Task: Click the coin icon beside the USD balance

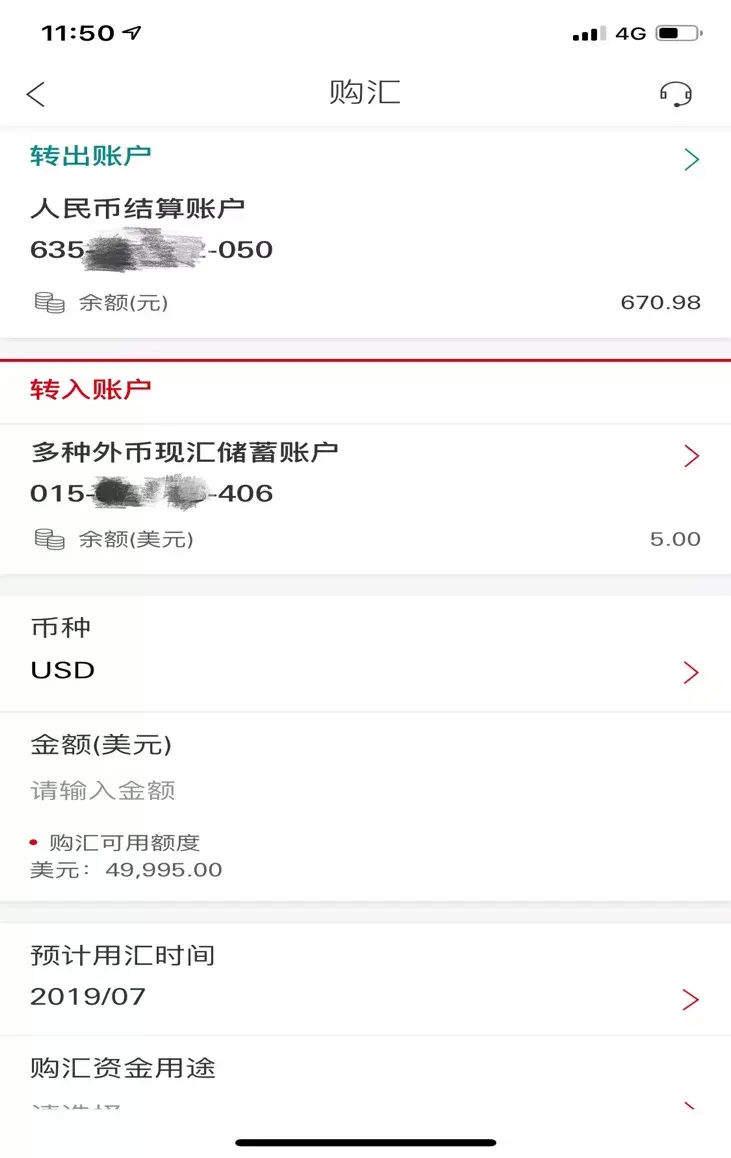Action: click(x=48, y=537)
